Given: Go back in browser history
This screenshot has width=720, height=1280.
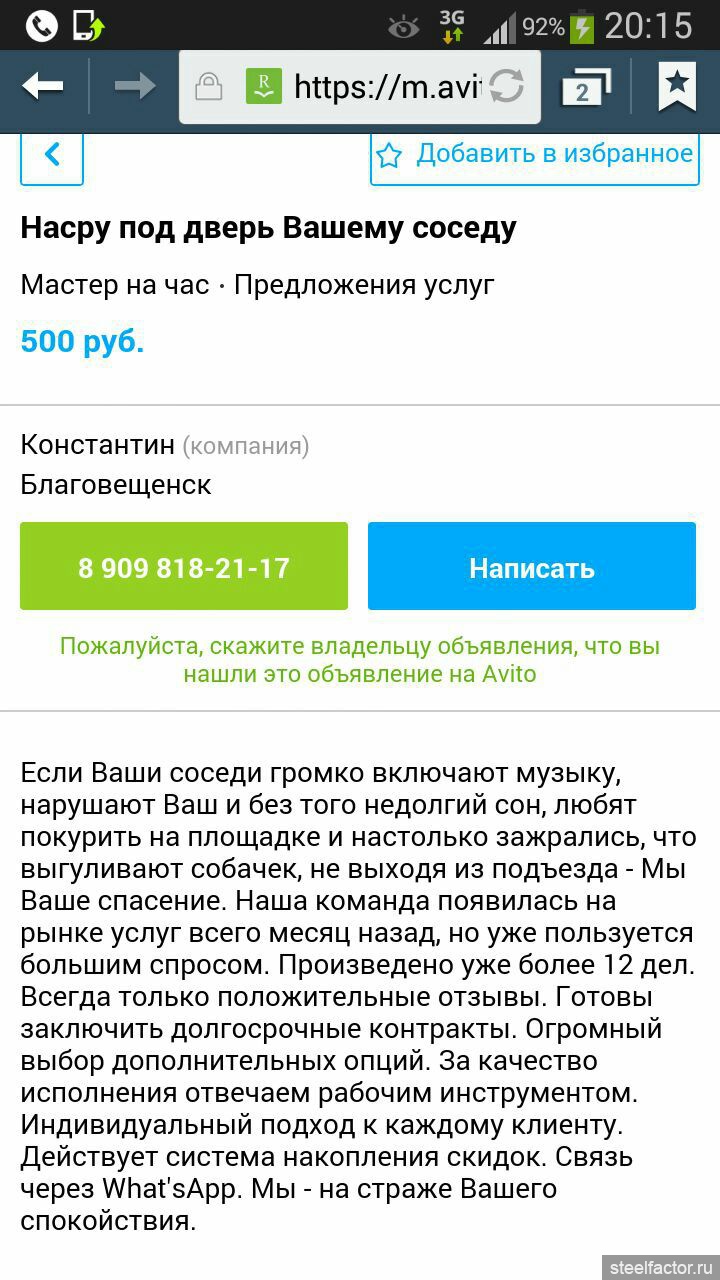Looking at the screenshot, I should 42,87.
